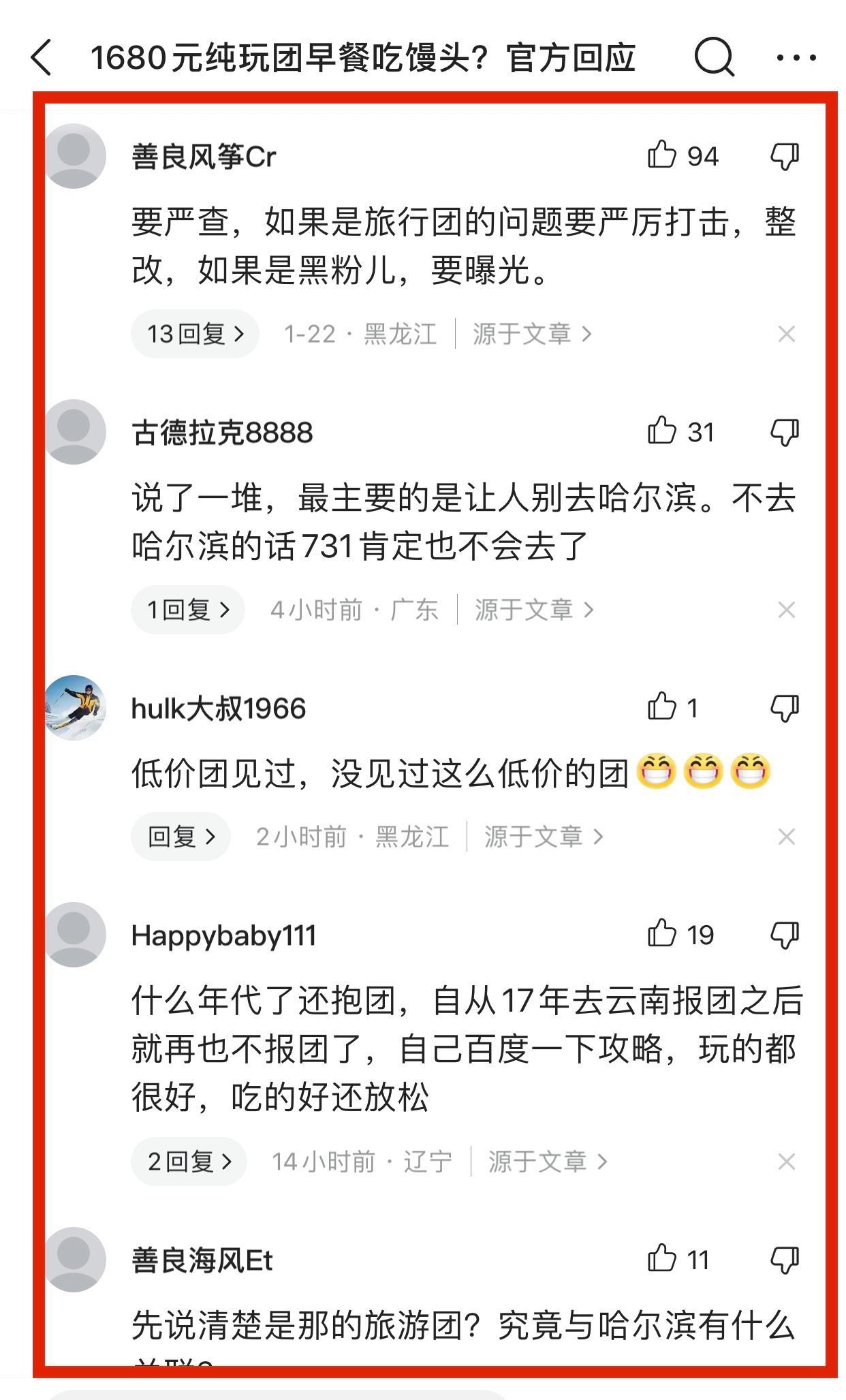Dislike the comment by Happybaby111

pyautogui.click(x=785, y=935)
